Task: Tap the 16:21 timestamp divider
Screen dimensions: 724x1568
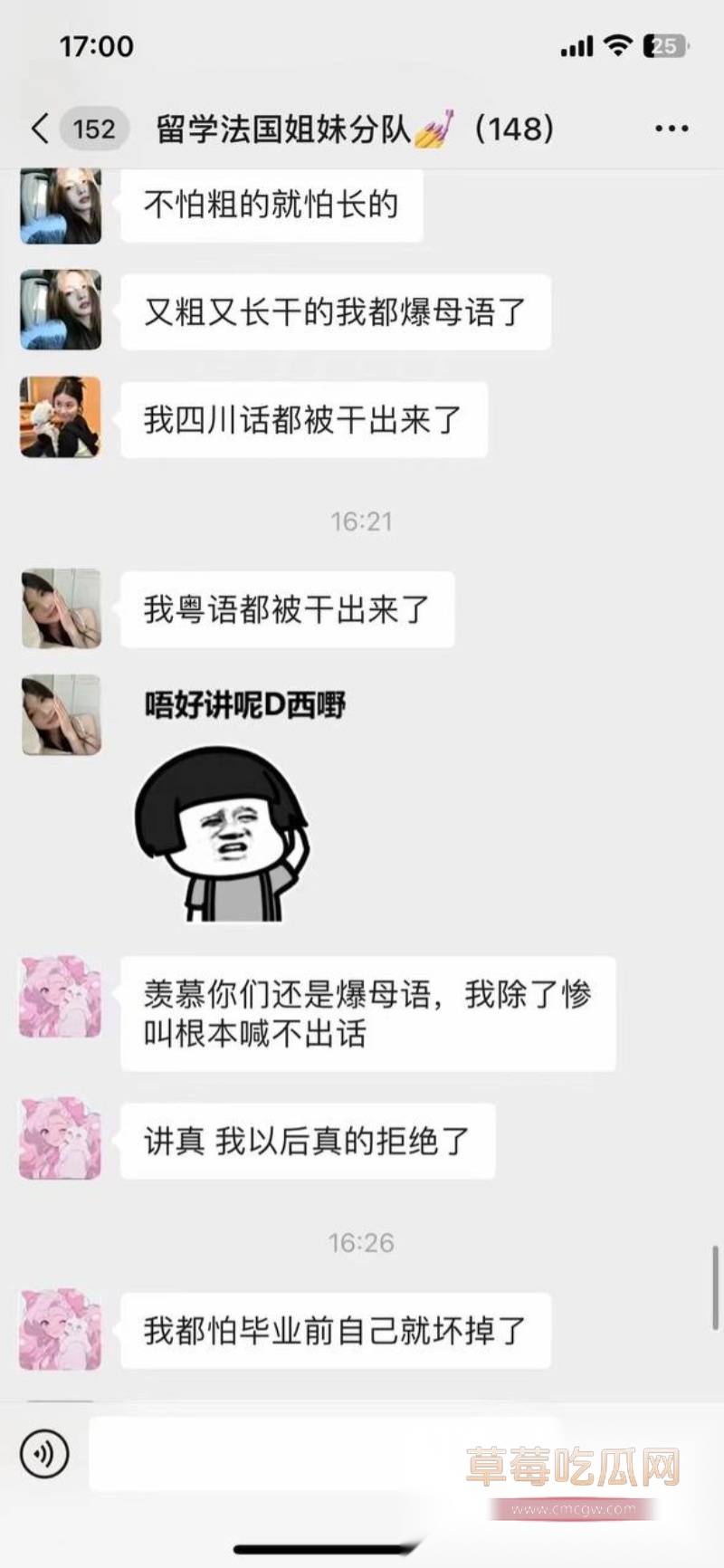Action: [x=362, y=521]
